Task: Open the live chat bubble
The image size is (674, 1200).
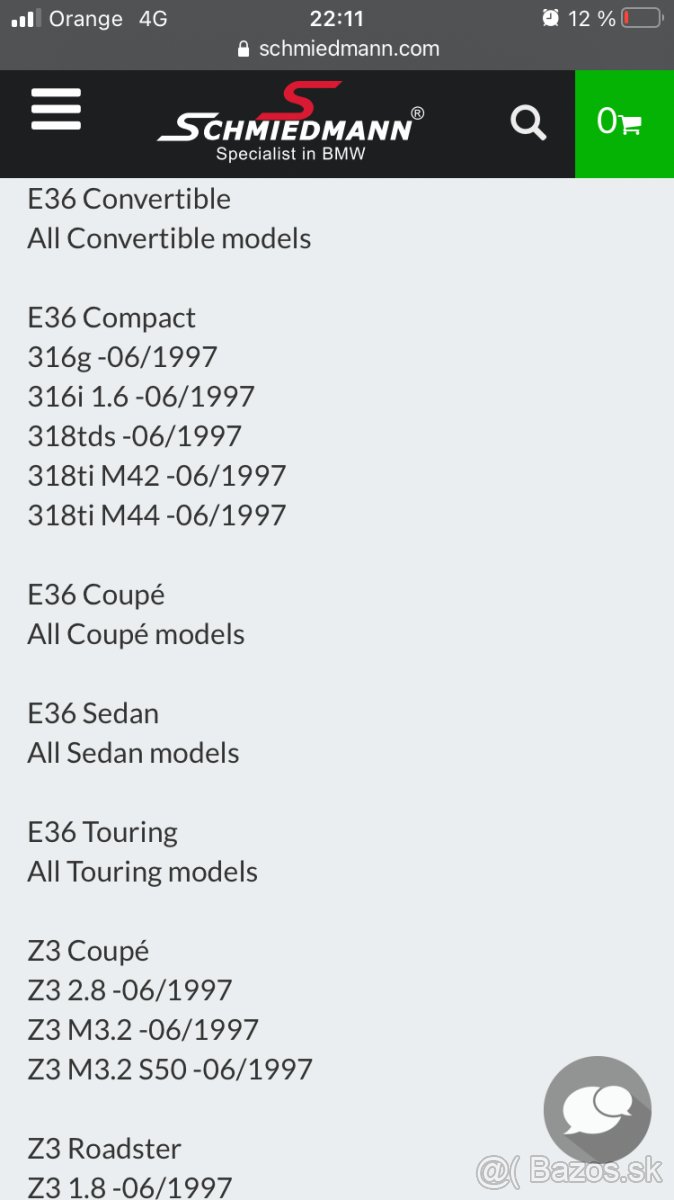Action: 597,1108
